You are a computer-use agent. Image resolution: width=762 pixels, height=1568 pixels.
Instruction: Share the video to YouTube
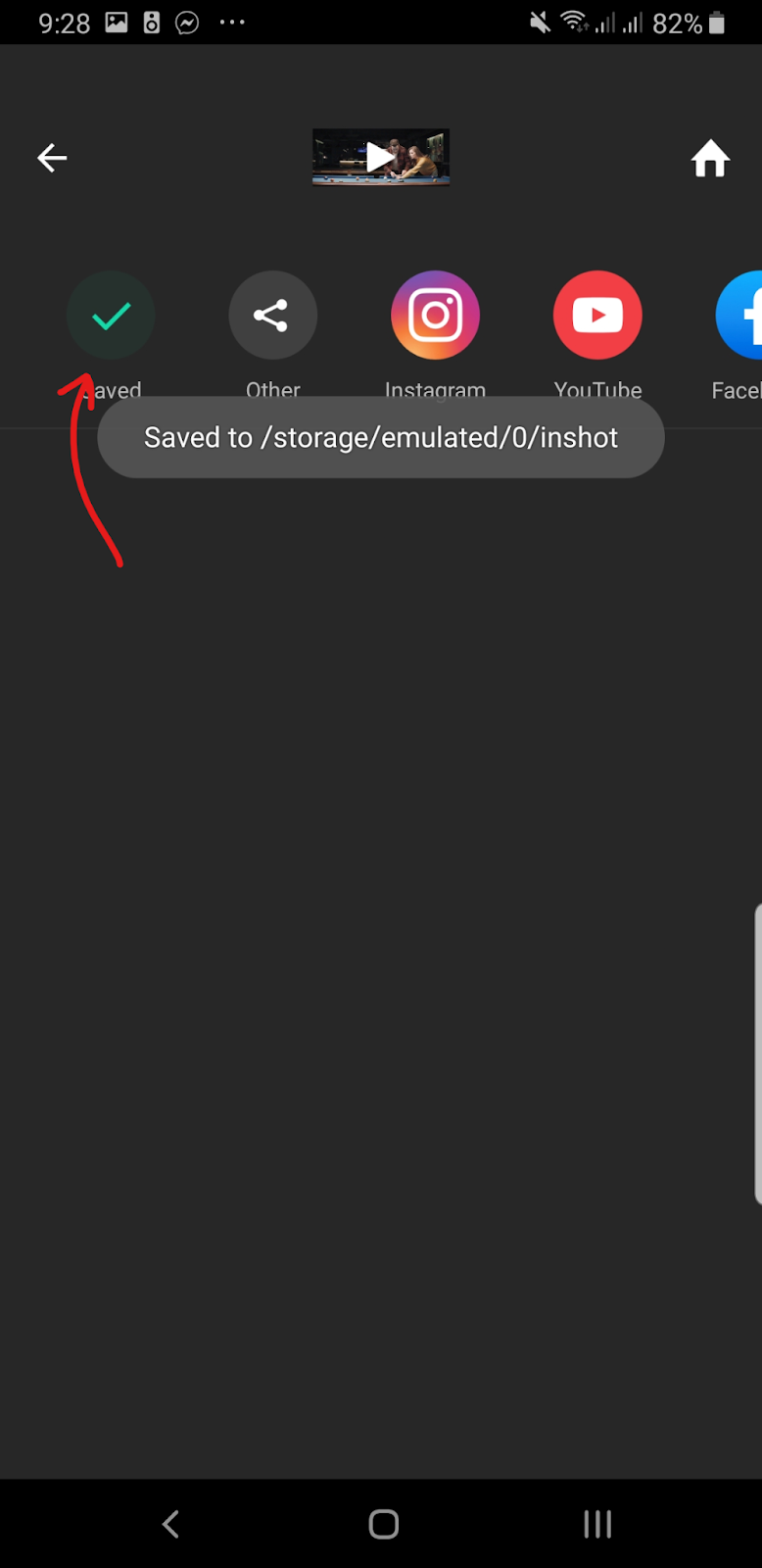[597, 316]
